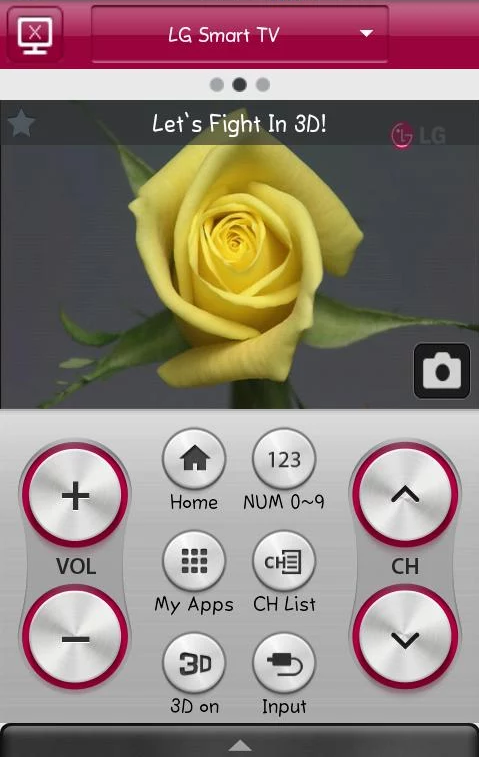Go to the TV Home screen
Image resolution: width=479 pixels, height=757 pixels.
(x=194, y=459)
